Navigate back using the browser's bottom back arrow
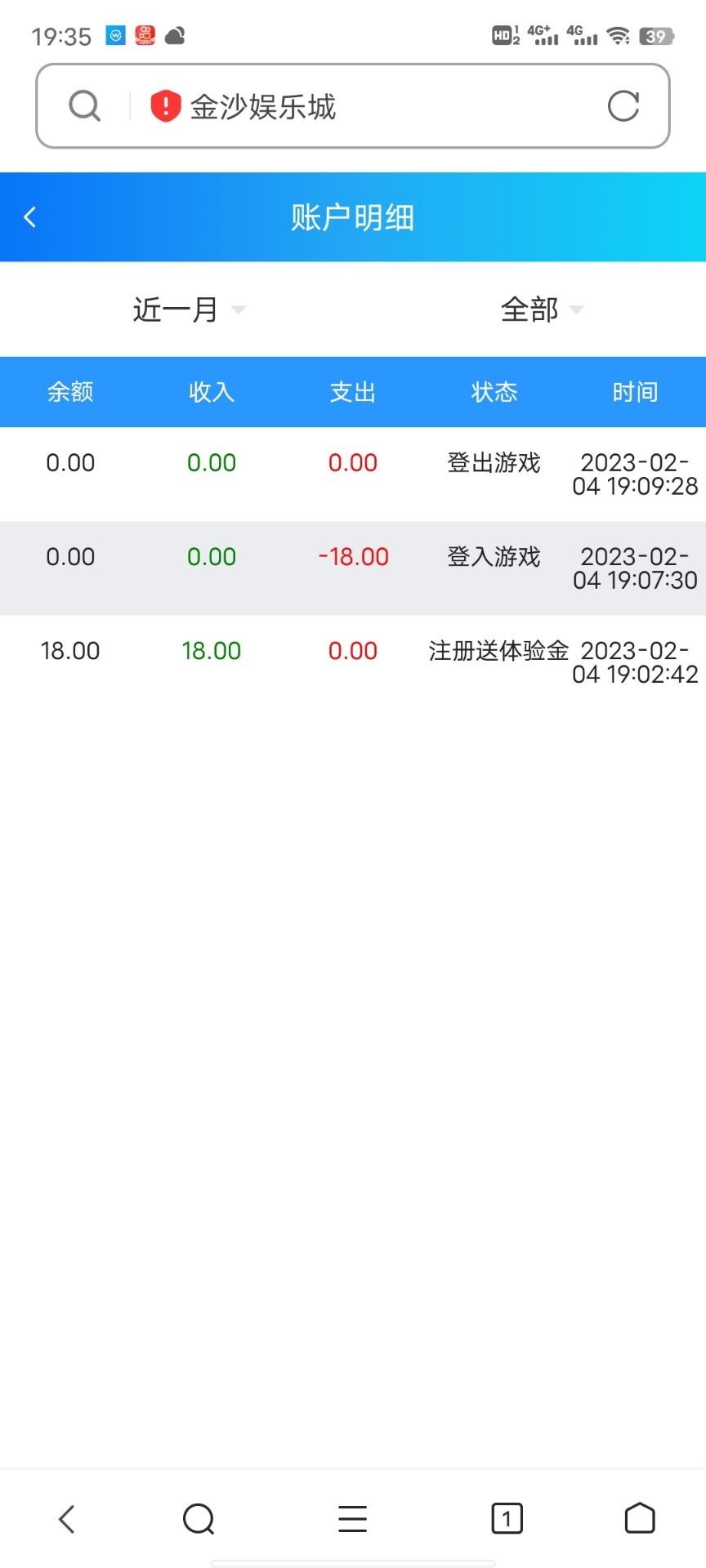 (x=67, y=1519)
